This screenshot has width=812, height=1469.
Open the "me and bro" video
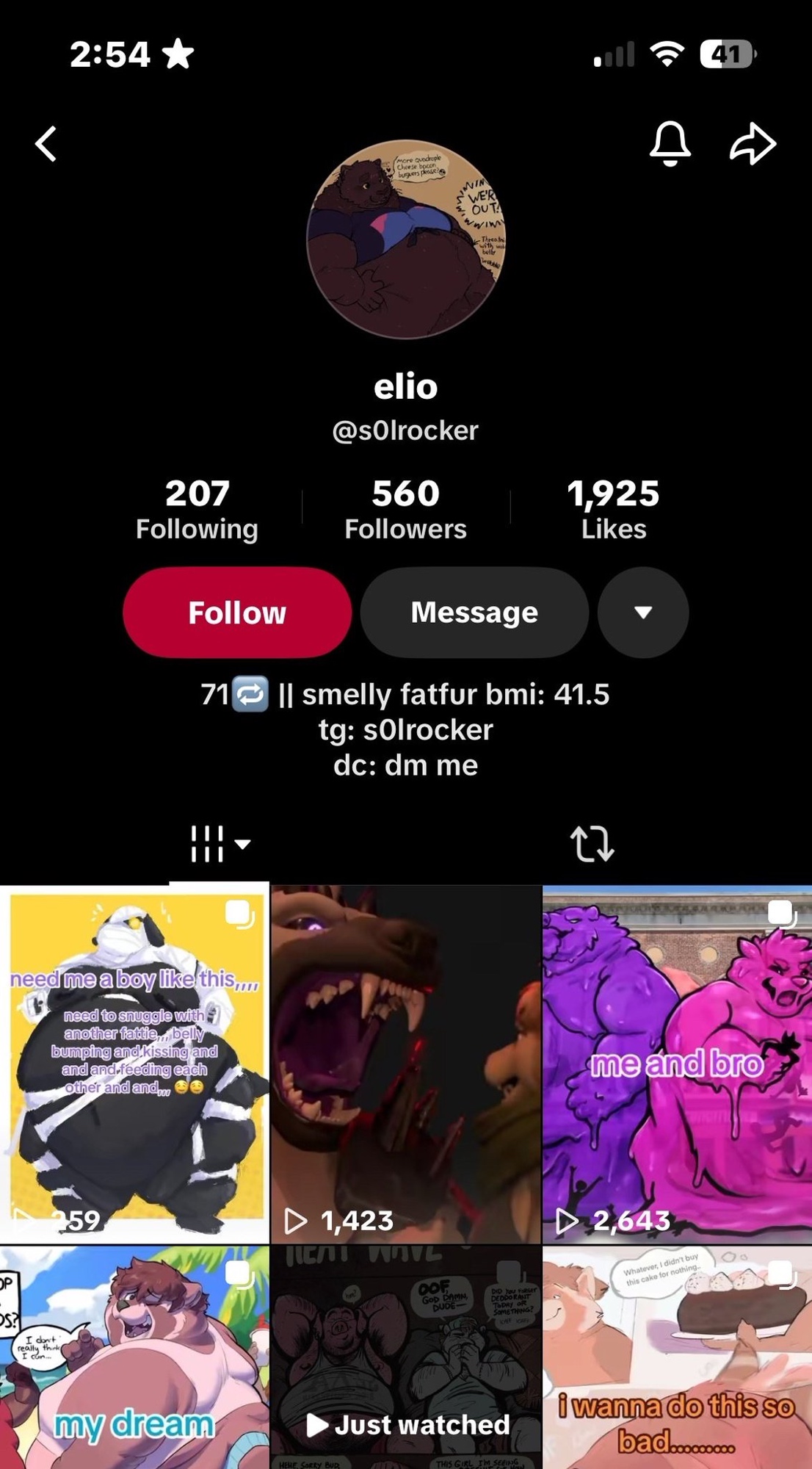(x=677, y=1064)
